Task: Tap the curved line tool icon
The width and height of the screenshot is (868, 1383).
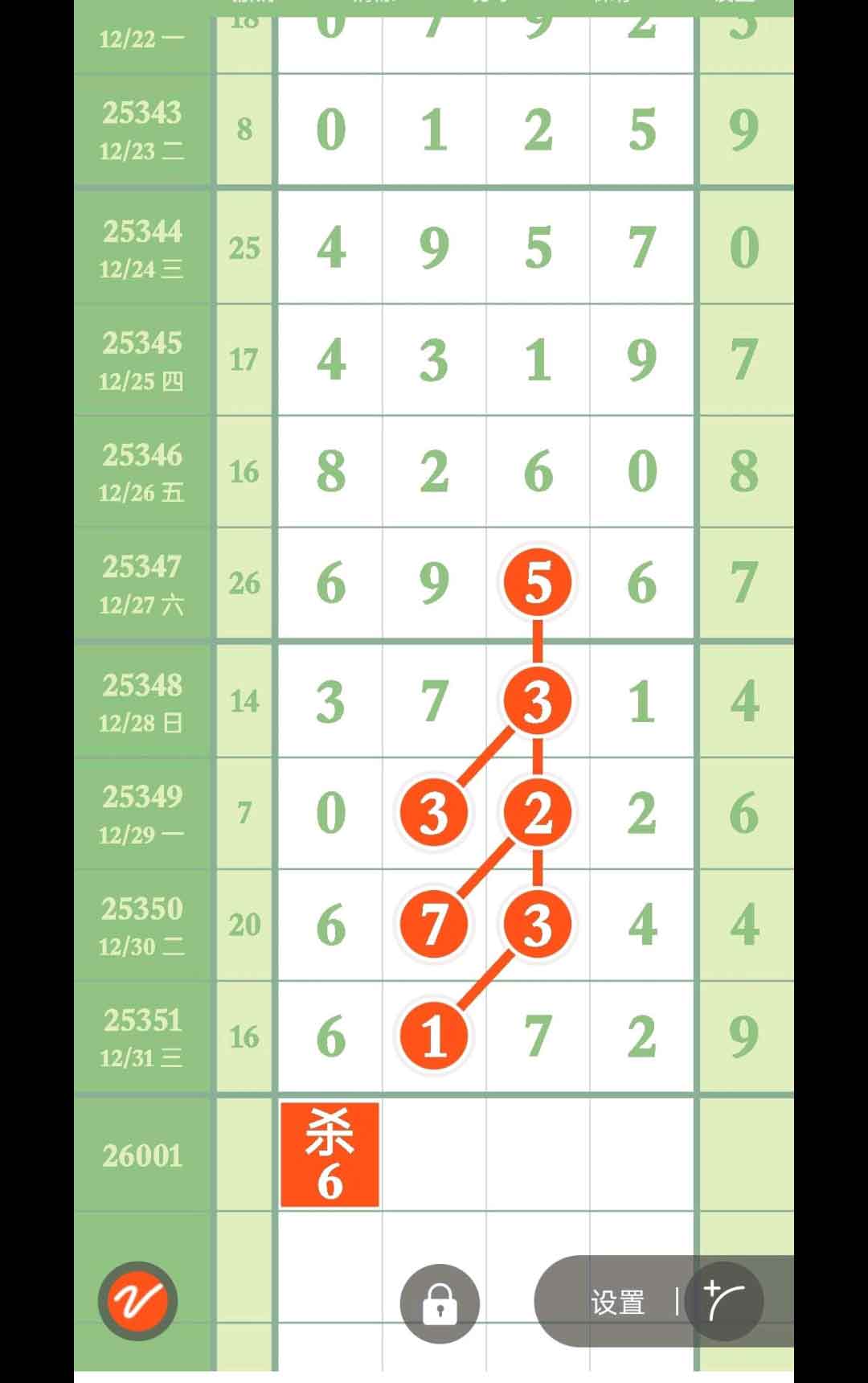Action: 724,1301
